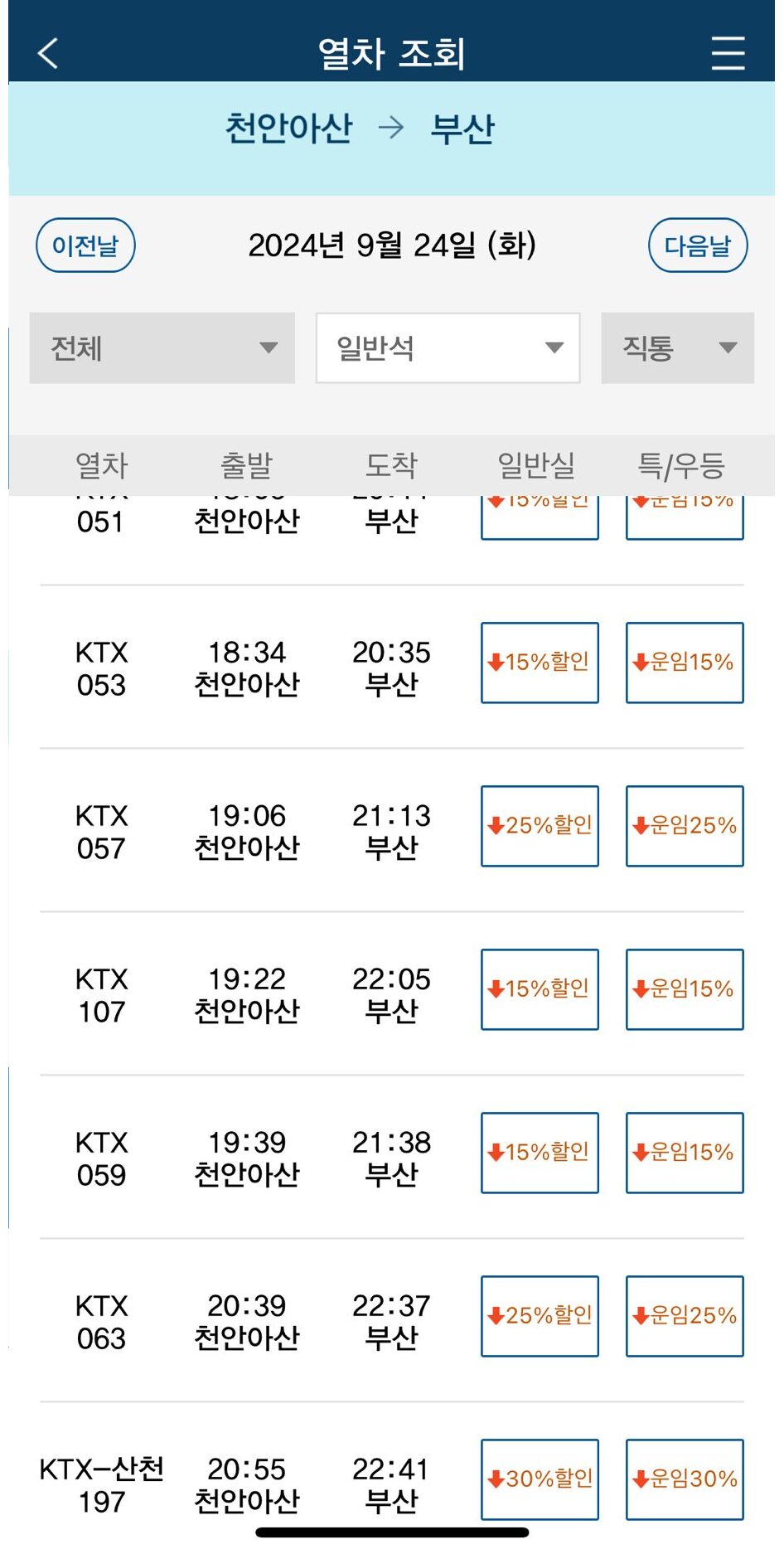This screenshot has height=1554, width=784.
Task: Expand the 전체 train type dropdown
Action: point(162,348)
